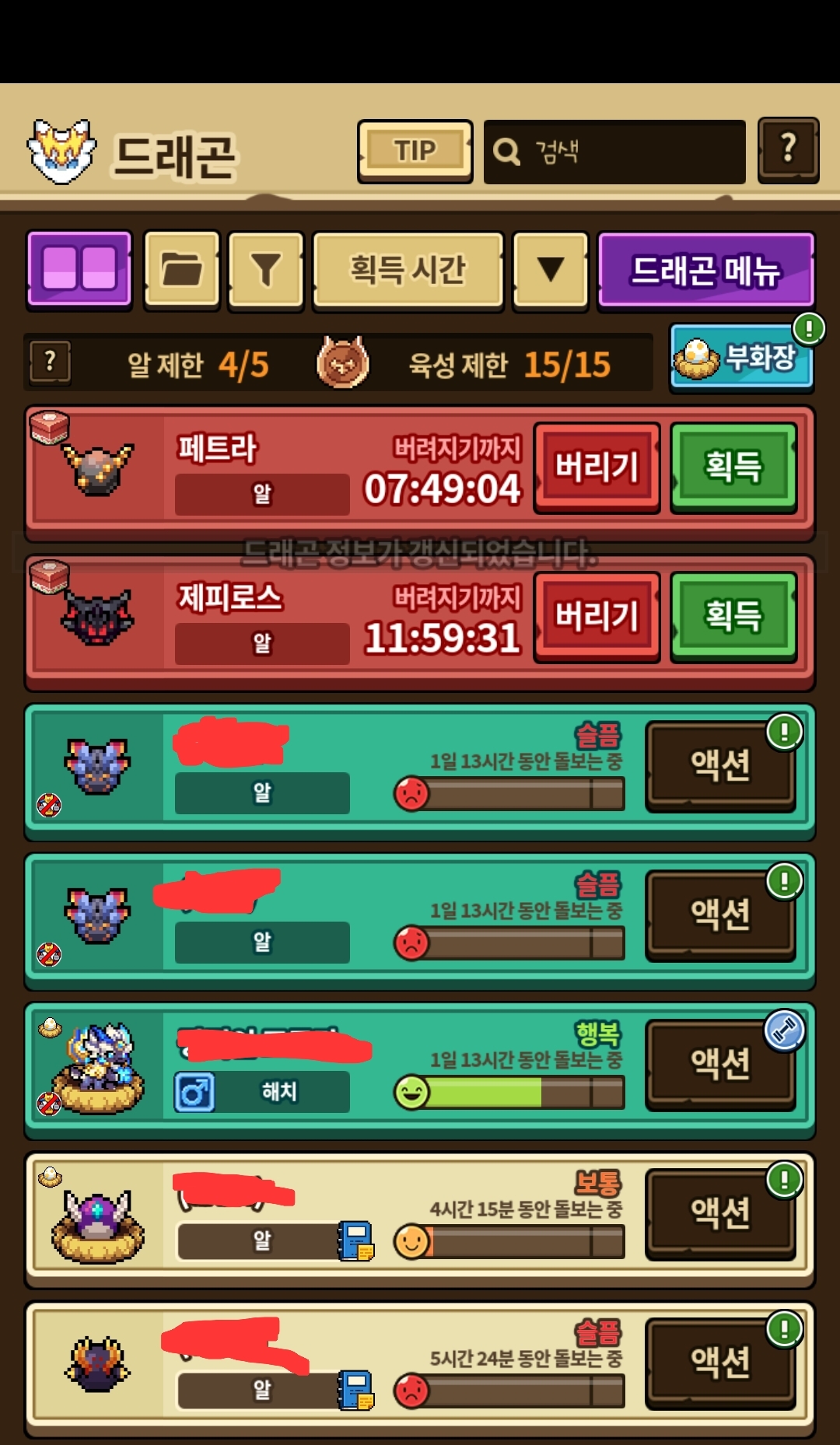Open 드래곤 메뉴

click(x=705, y=270)
